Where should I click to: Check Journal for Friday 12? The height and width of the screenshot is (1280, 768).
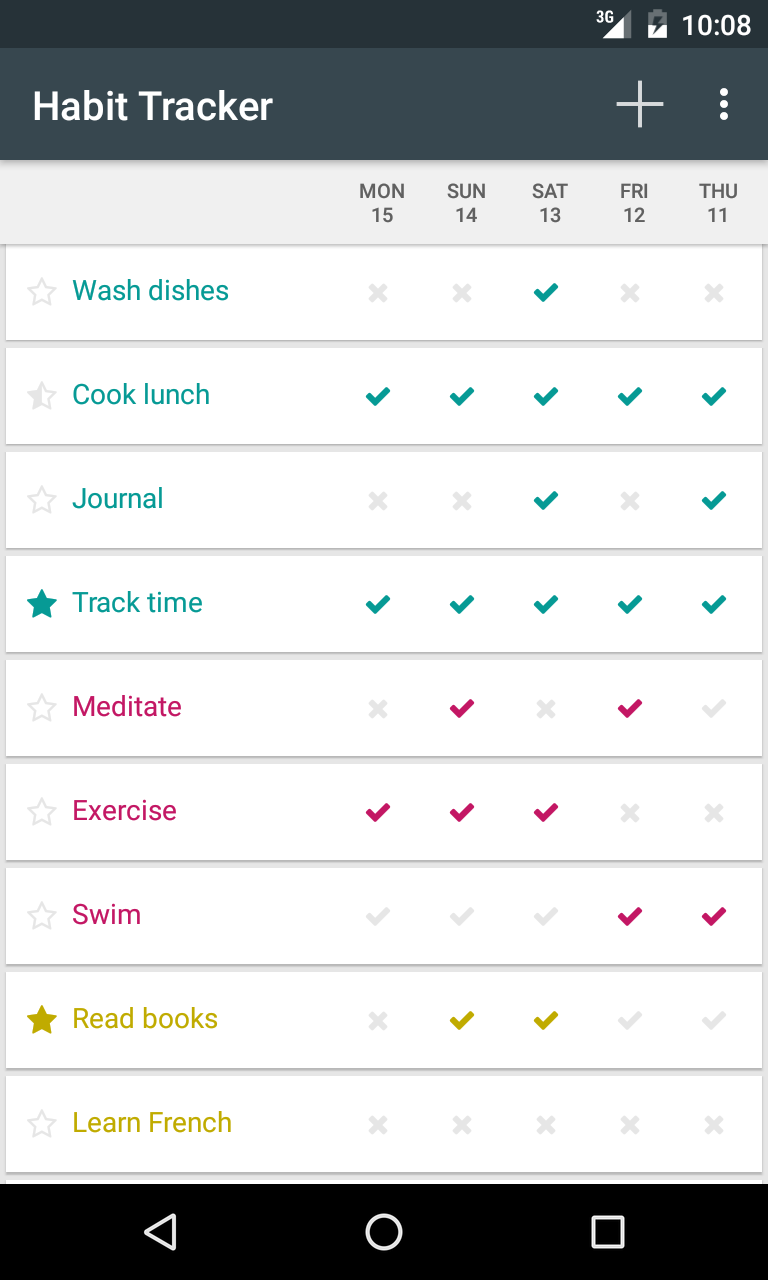coord(630,501)
